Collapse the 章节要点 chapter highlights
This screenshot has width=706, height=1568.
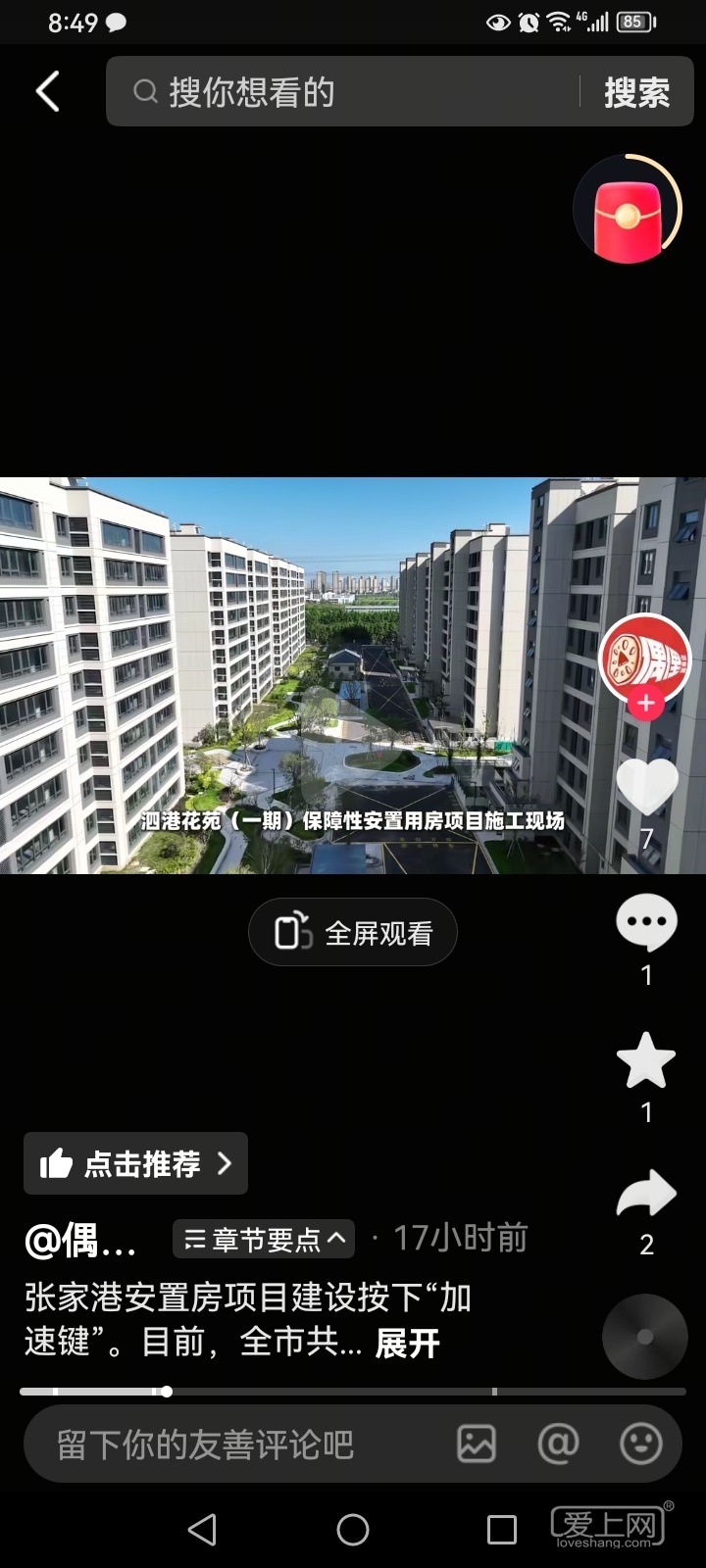pos(265,1240)
